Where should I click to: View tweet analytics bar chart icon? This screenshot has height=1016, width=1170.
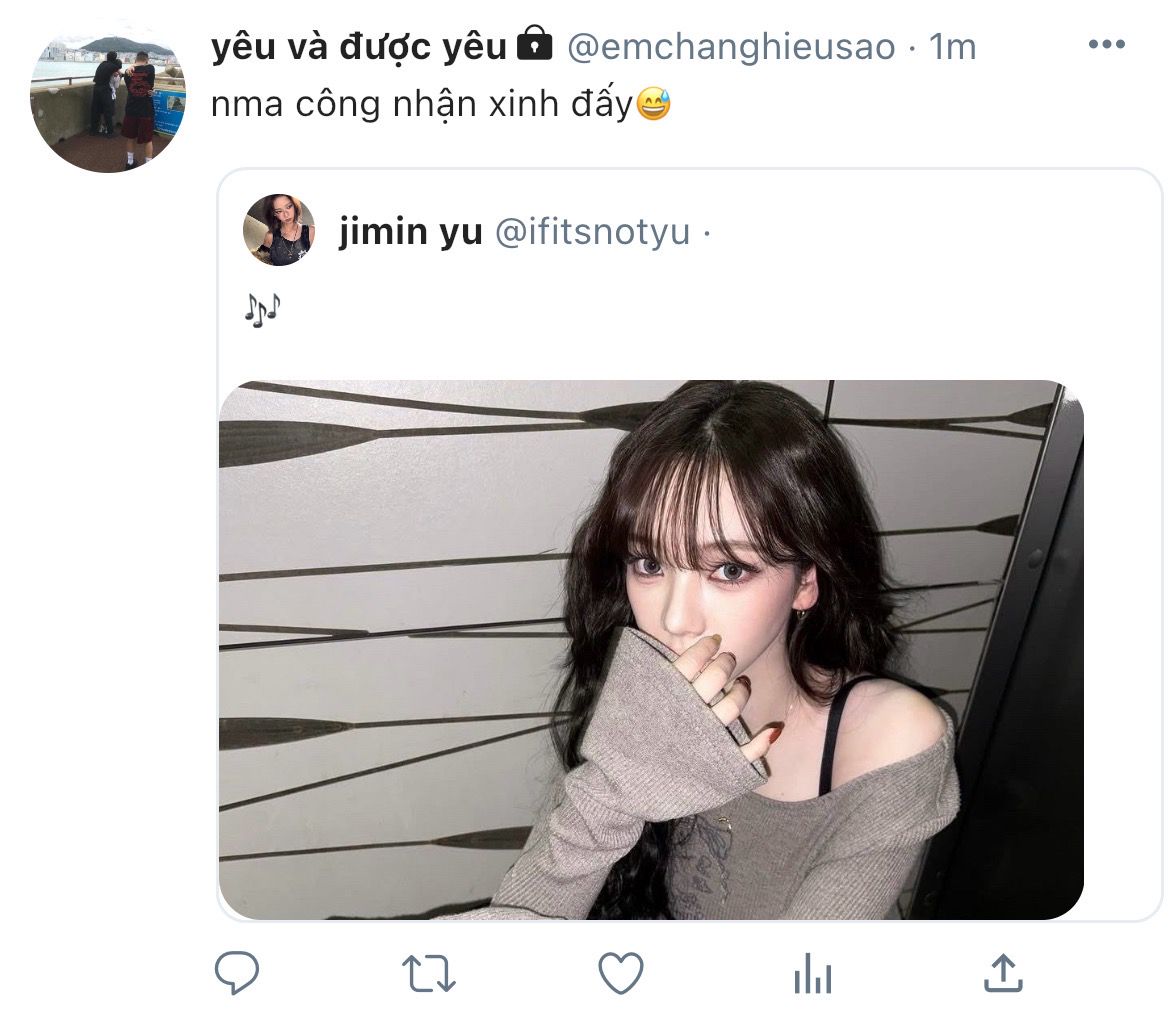click(812, 973)
